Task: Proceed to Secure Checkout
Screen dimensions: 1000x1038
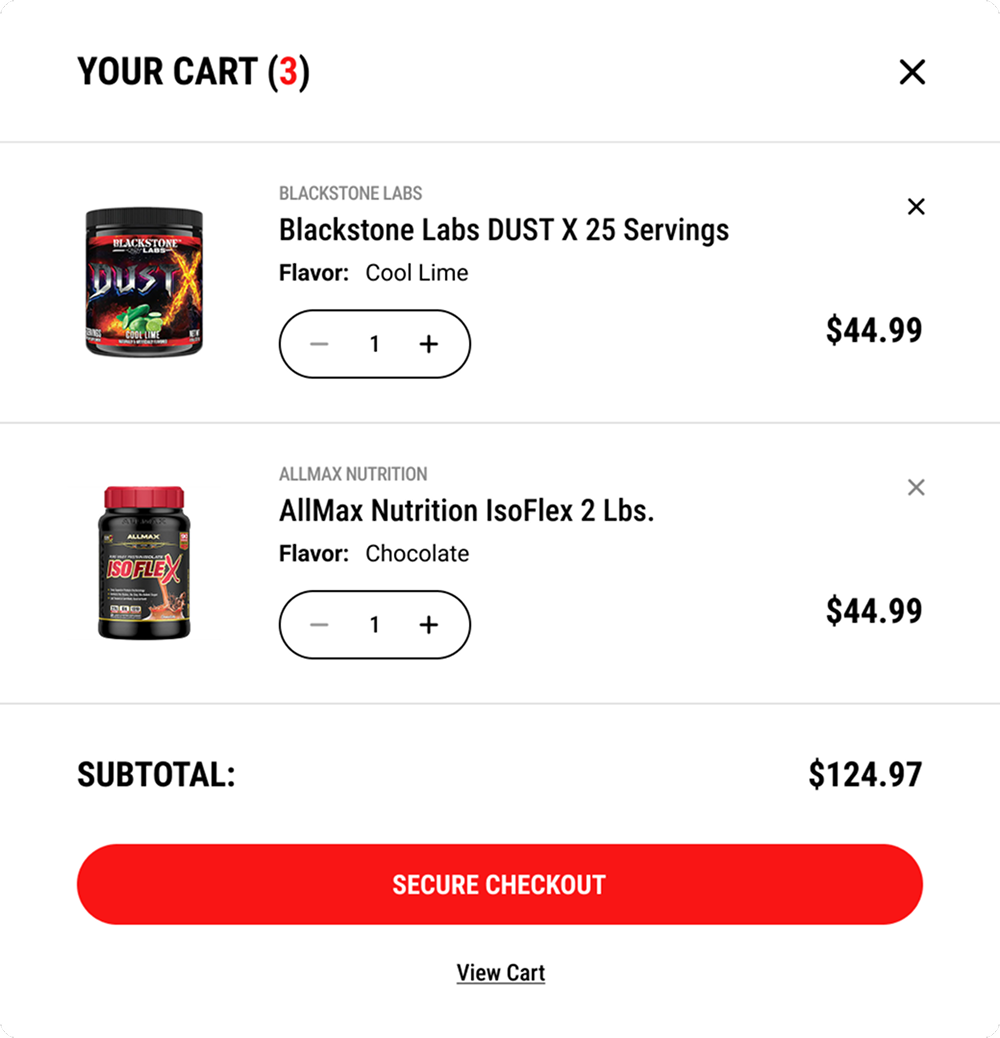Action: (x=499, y=884)
